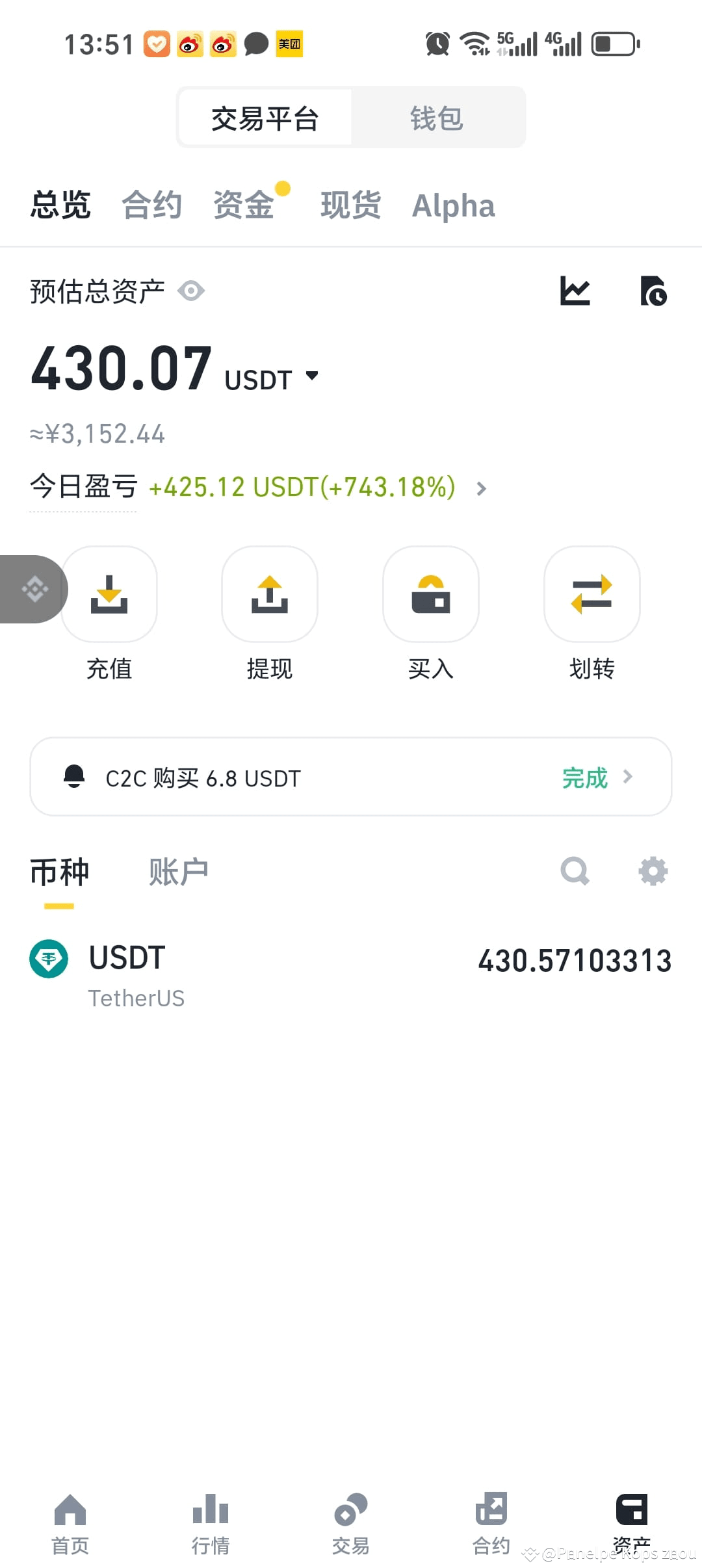Tap the 提现 withdrawal icon

point(270,594)
